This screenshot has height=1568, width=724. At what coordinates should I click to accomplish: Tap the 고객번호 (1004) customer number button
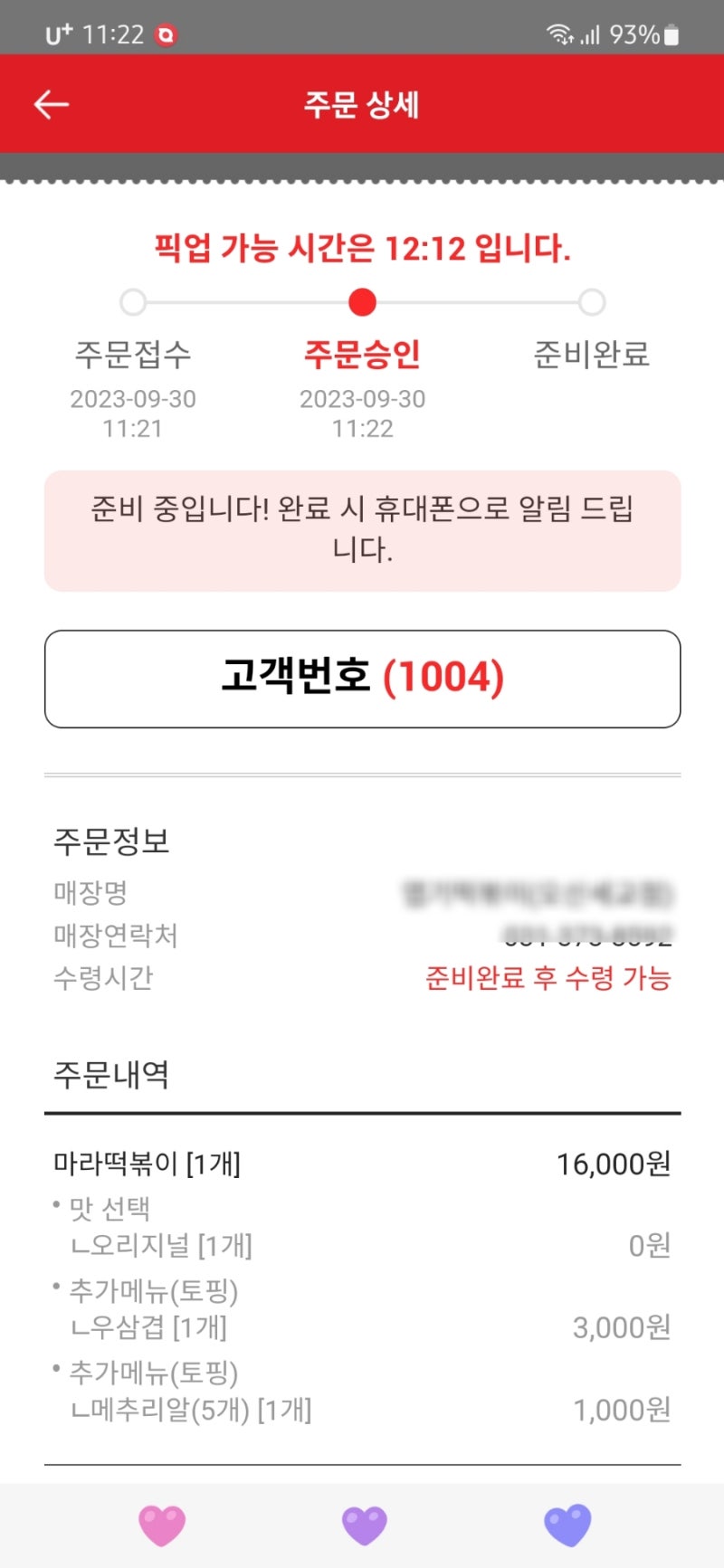point(362,679)
